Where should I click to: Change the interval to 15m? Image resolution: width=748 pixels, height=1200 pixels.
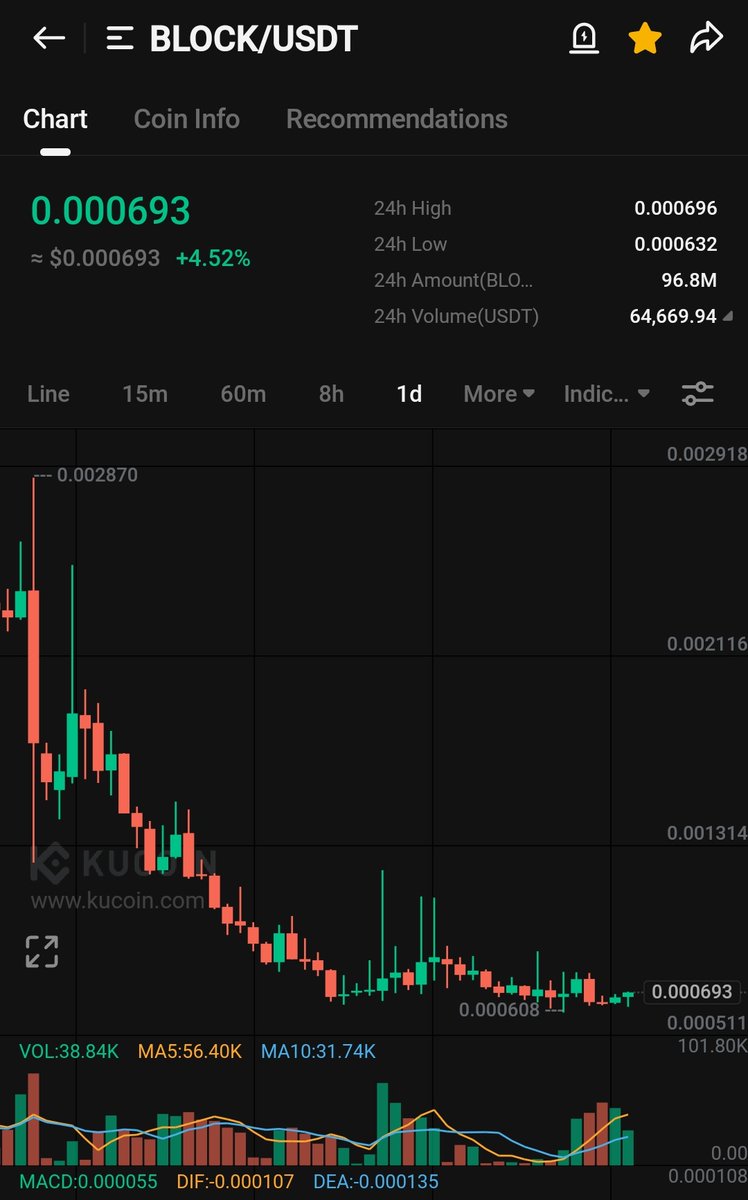click(x=145, y=394)
